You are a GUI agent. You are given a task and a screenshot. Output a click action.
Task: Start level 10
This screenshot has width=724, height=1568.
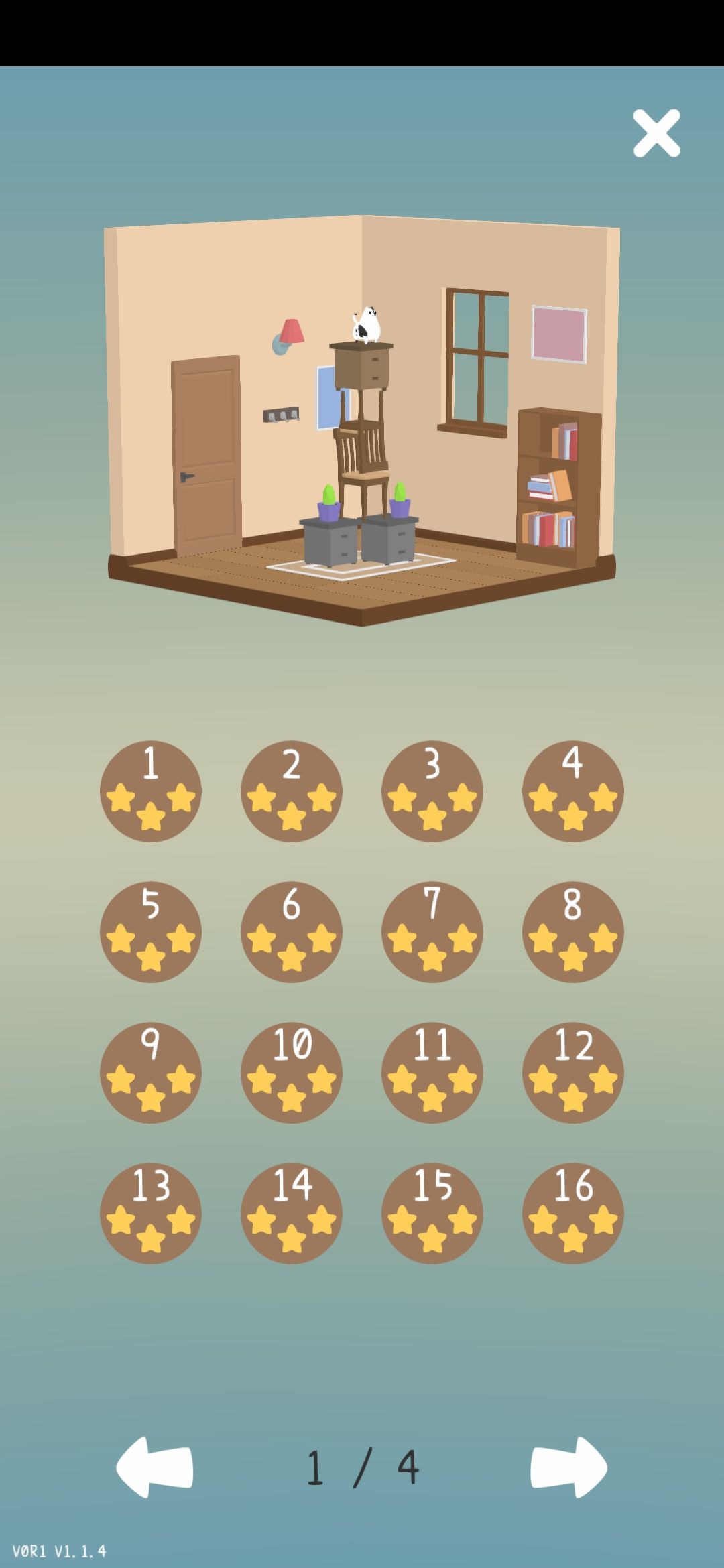click(x=292, y=1073)
